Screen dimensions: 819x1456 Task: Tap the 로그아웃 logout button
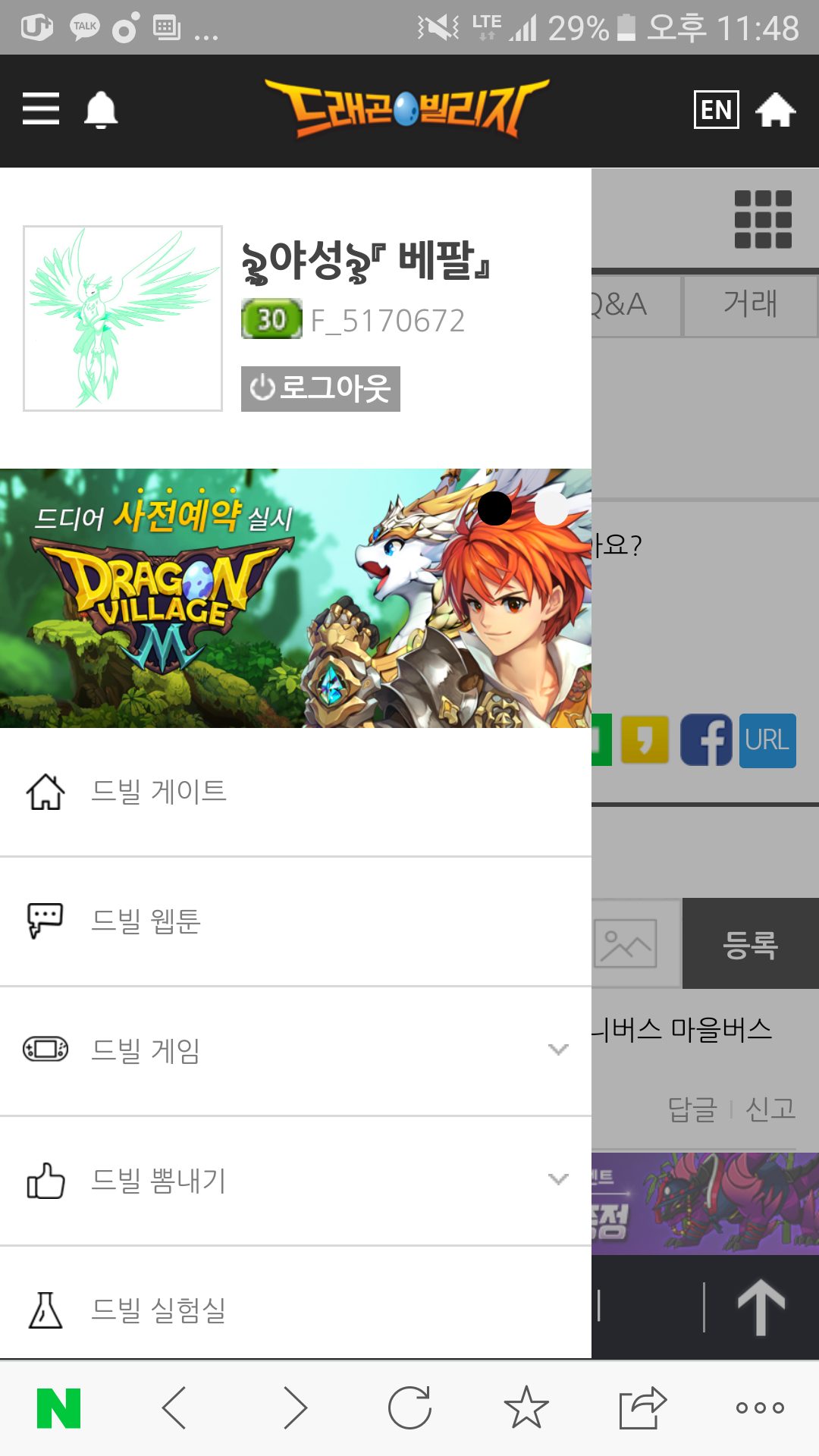click(320, 389)
